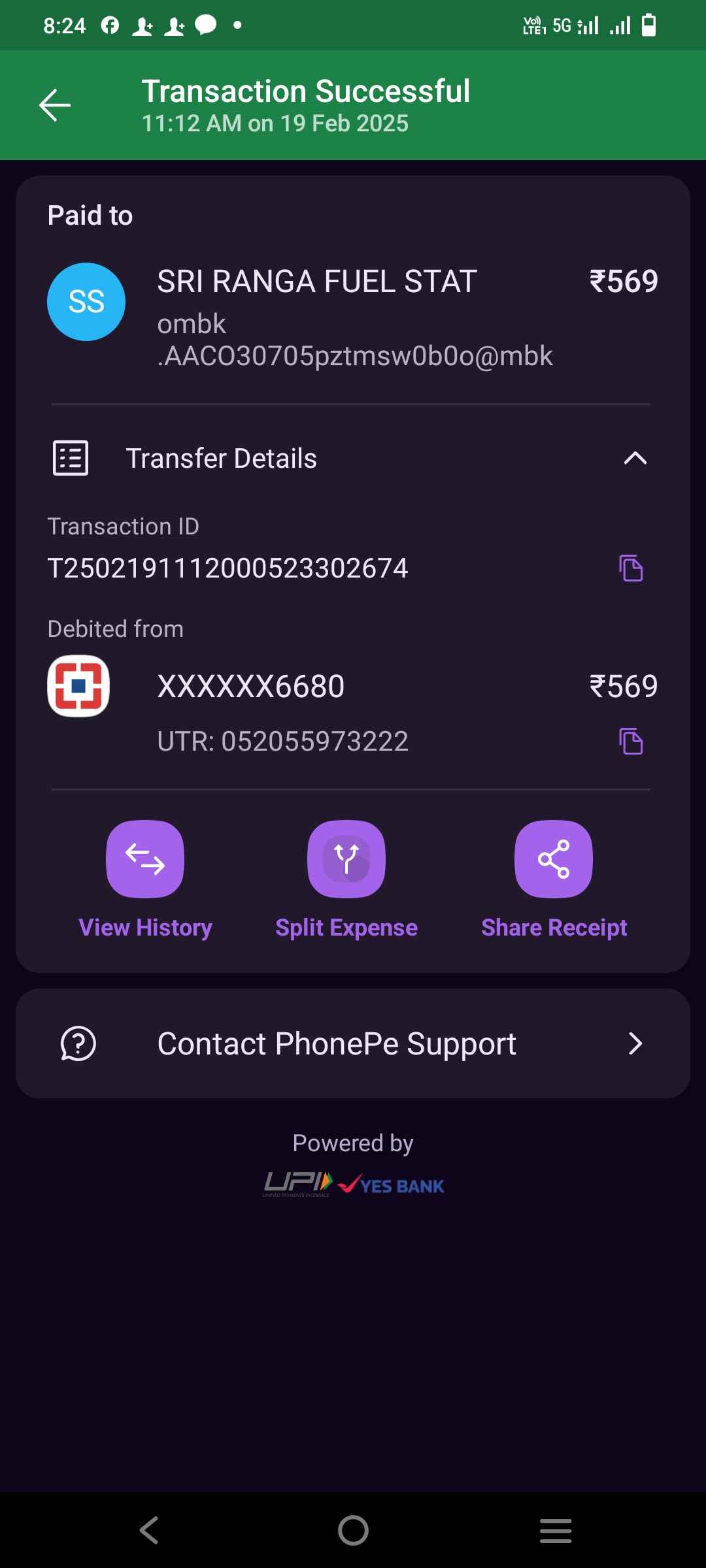Open recent apps from the navigation bar
This screenshot has height=1568, width=706.
pos(556,1531)
